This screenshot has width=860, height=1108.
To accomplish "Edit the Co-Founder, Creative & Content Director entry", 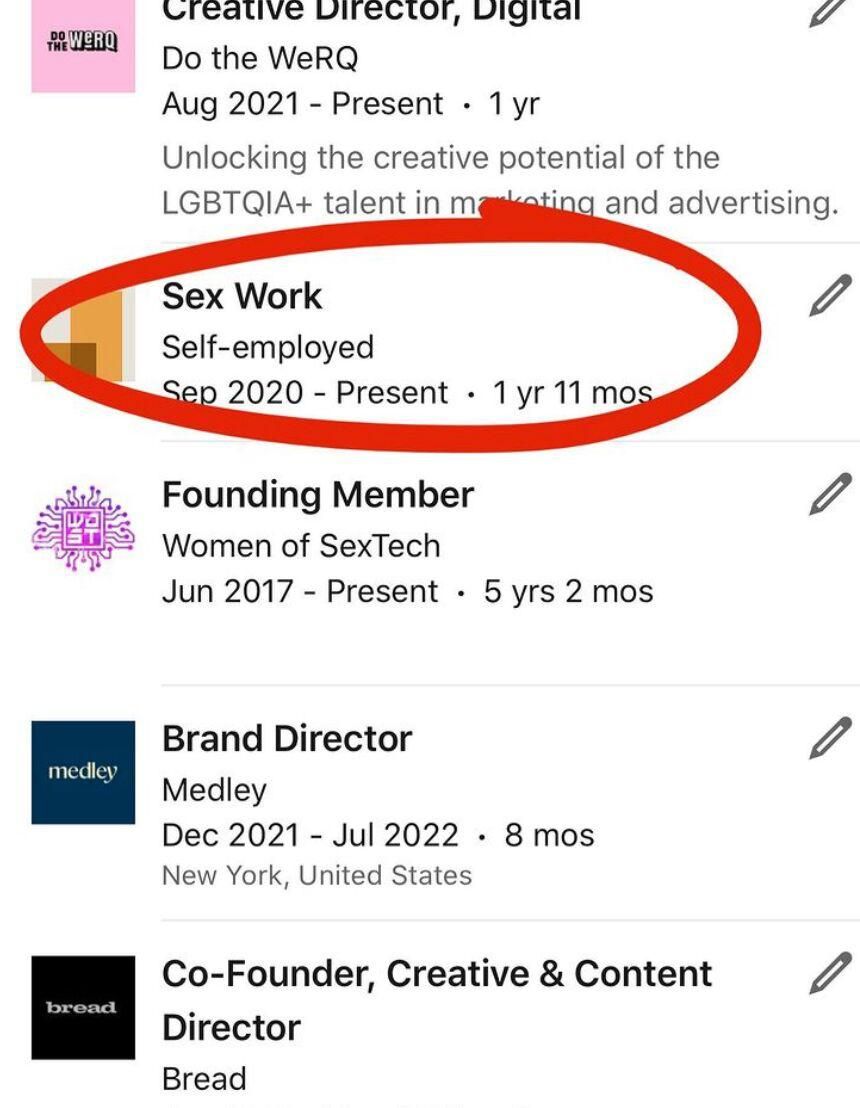I will [830, 972].
